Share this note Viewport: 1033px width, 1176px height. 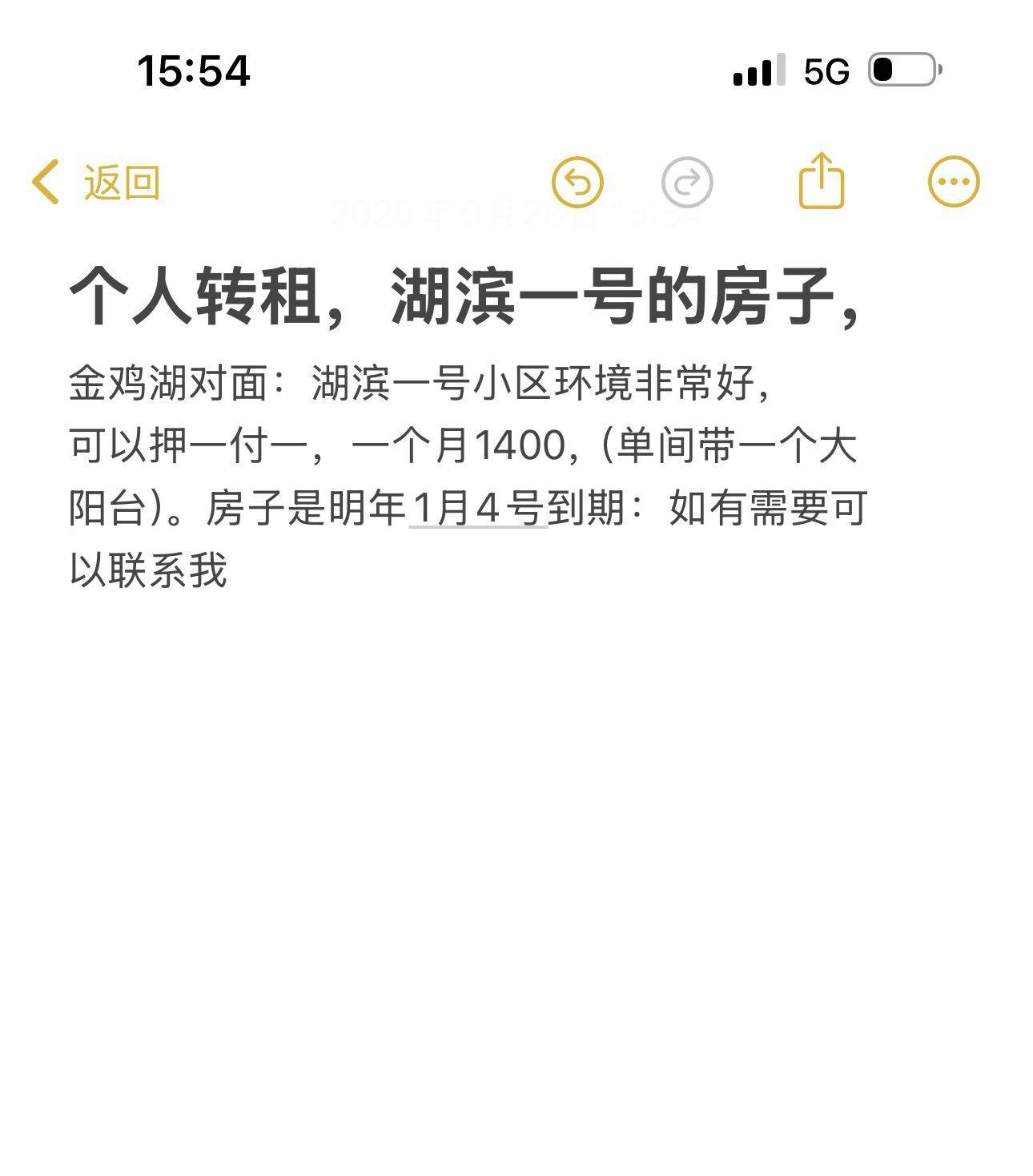click(x=822, y=181)
